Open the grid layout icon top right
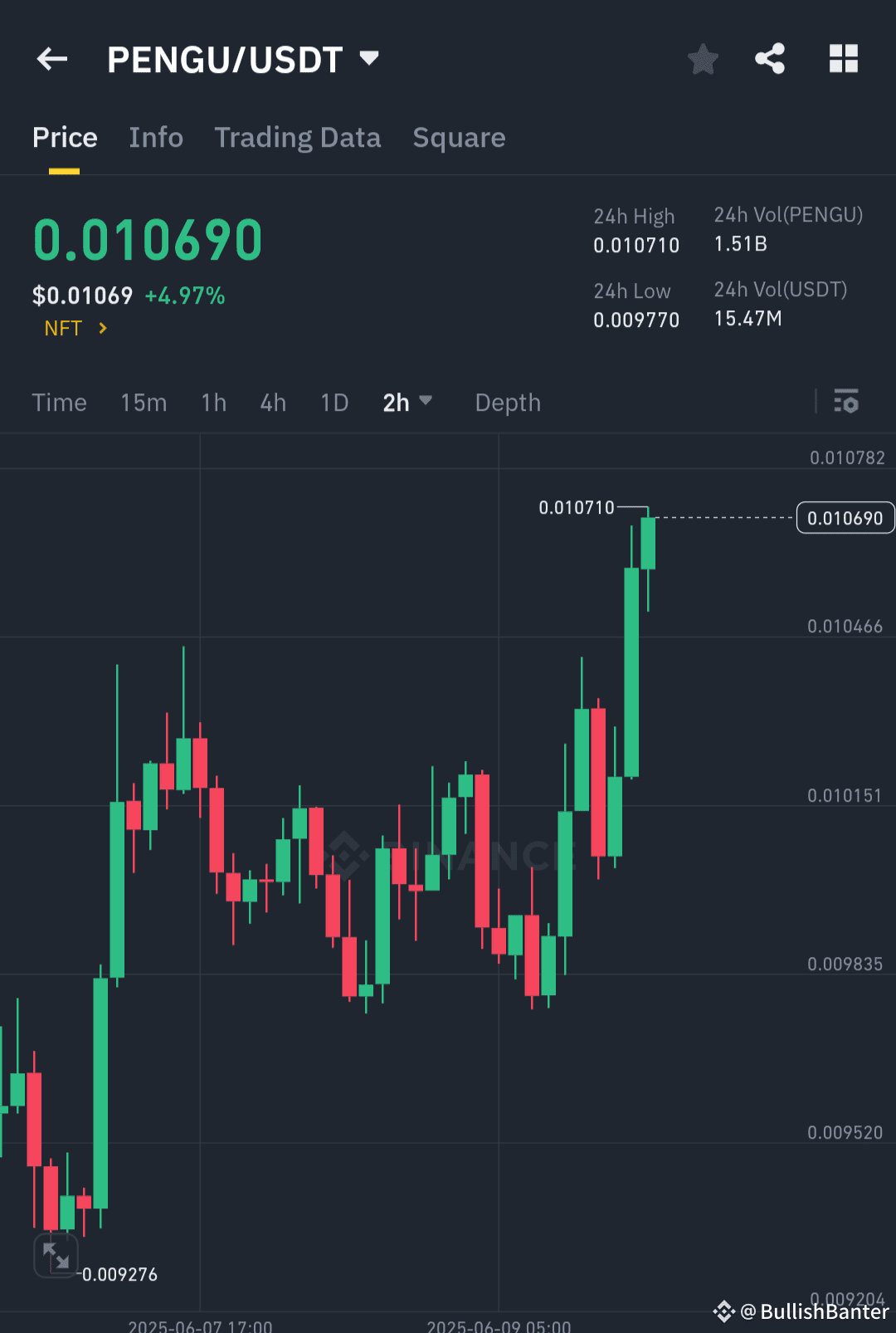The image size is (896, 1333). (x=844, y=58)
